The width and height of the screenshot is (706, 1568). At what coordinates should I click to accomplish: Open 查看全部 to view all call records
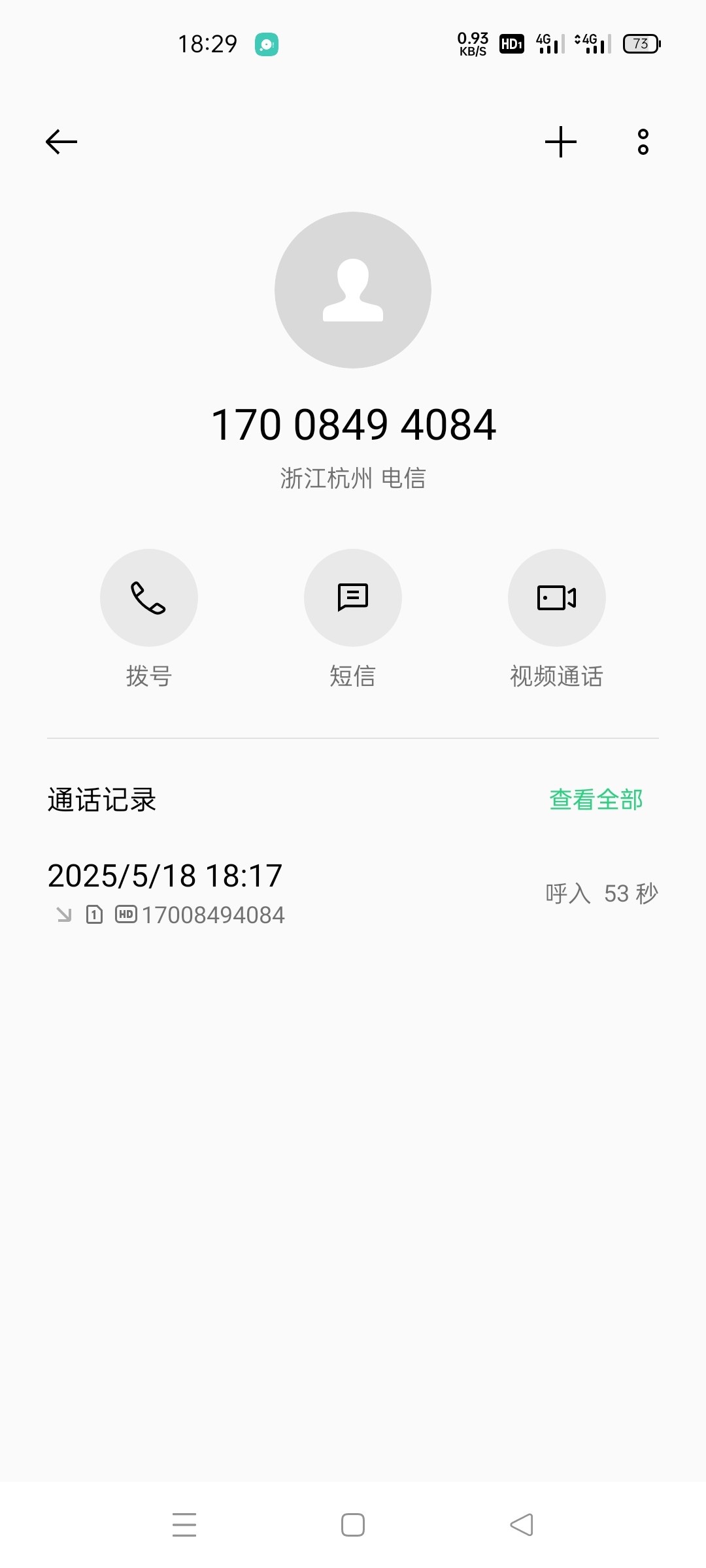(x=594, y=798)
